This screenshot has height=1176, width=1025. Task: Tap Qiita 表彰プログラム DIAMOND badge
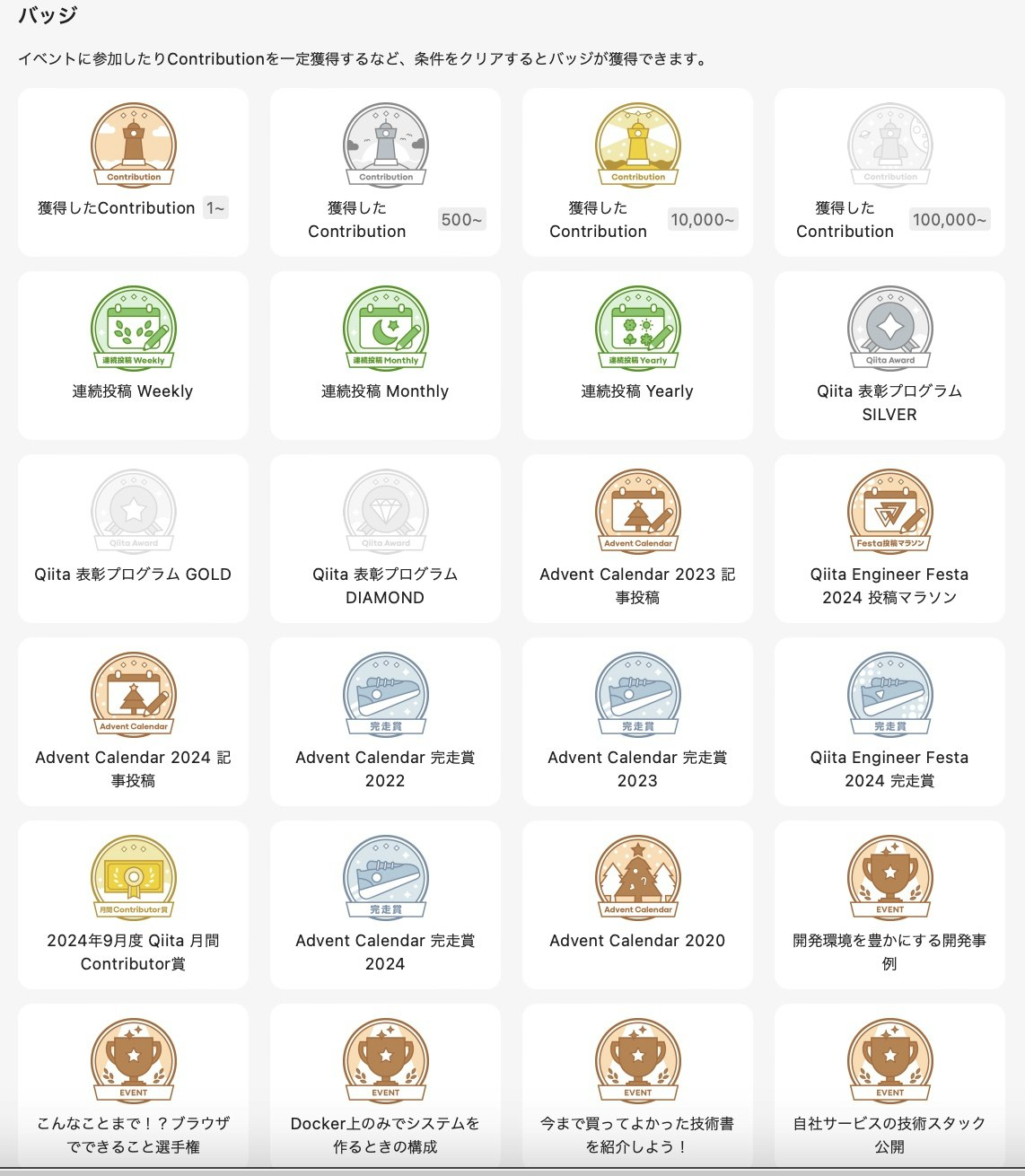385,538
